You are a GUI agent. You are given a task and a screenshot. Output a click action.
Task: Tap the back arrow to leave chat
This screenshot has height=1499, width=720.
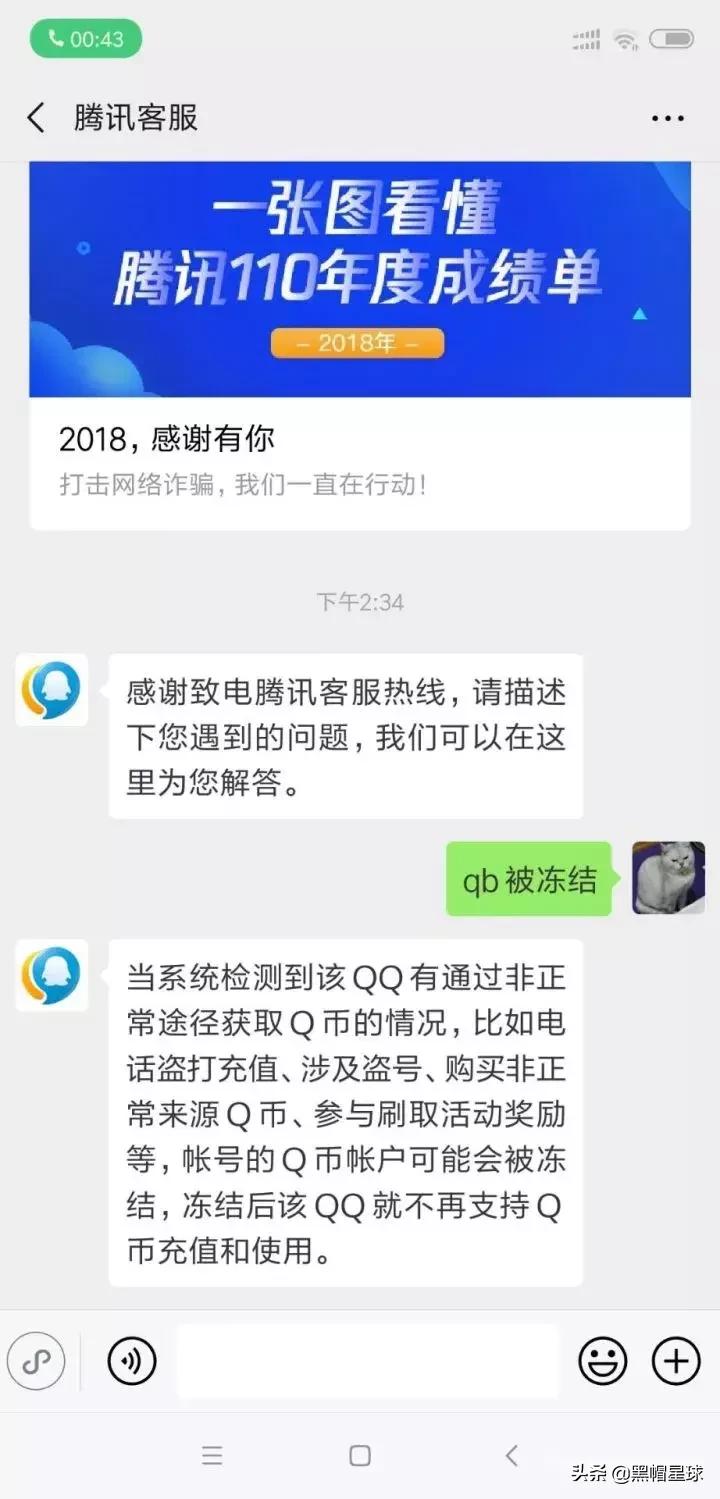[x=34, y=117]
